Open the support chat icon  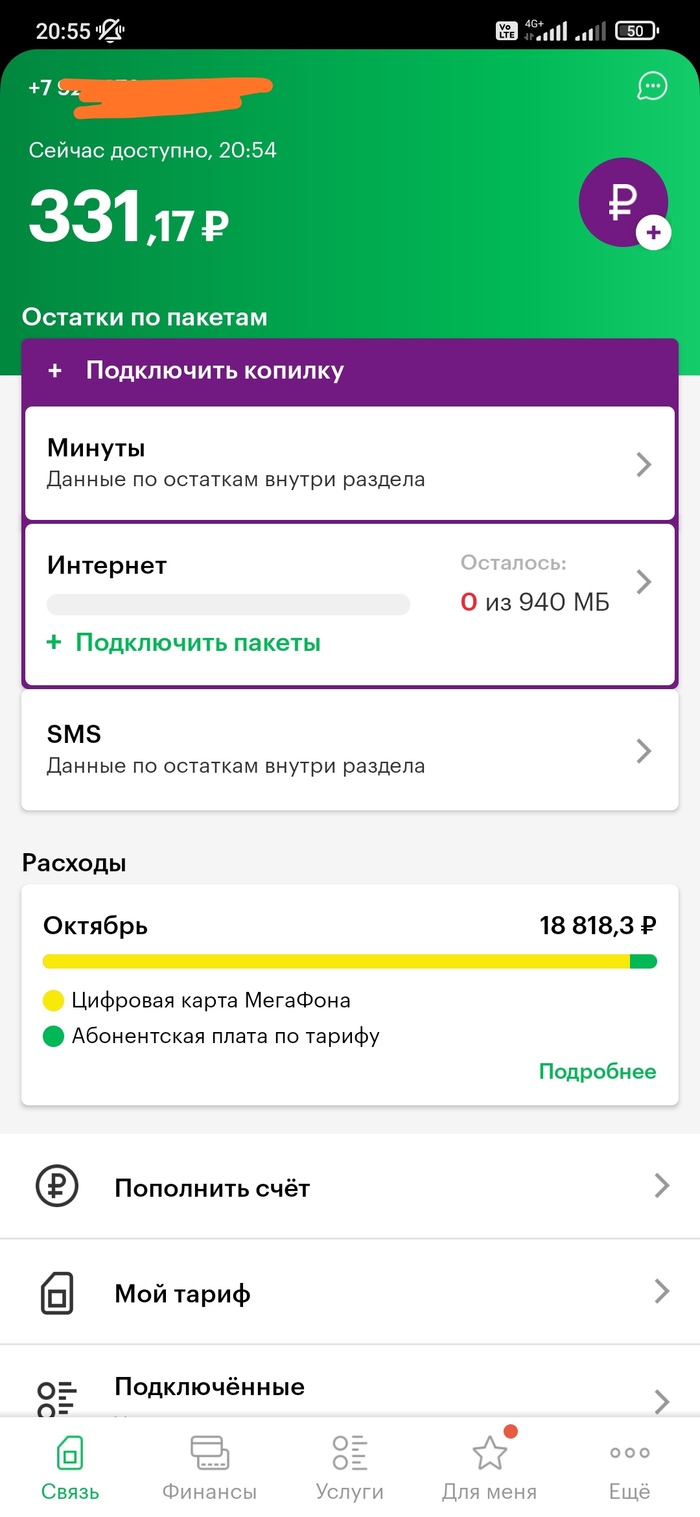click(x=652, y=87)
